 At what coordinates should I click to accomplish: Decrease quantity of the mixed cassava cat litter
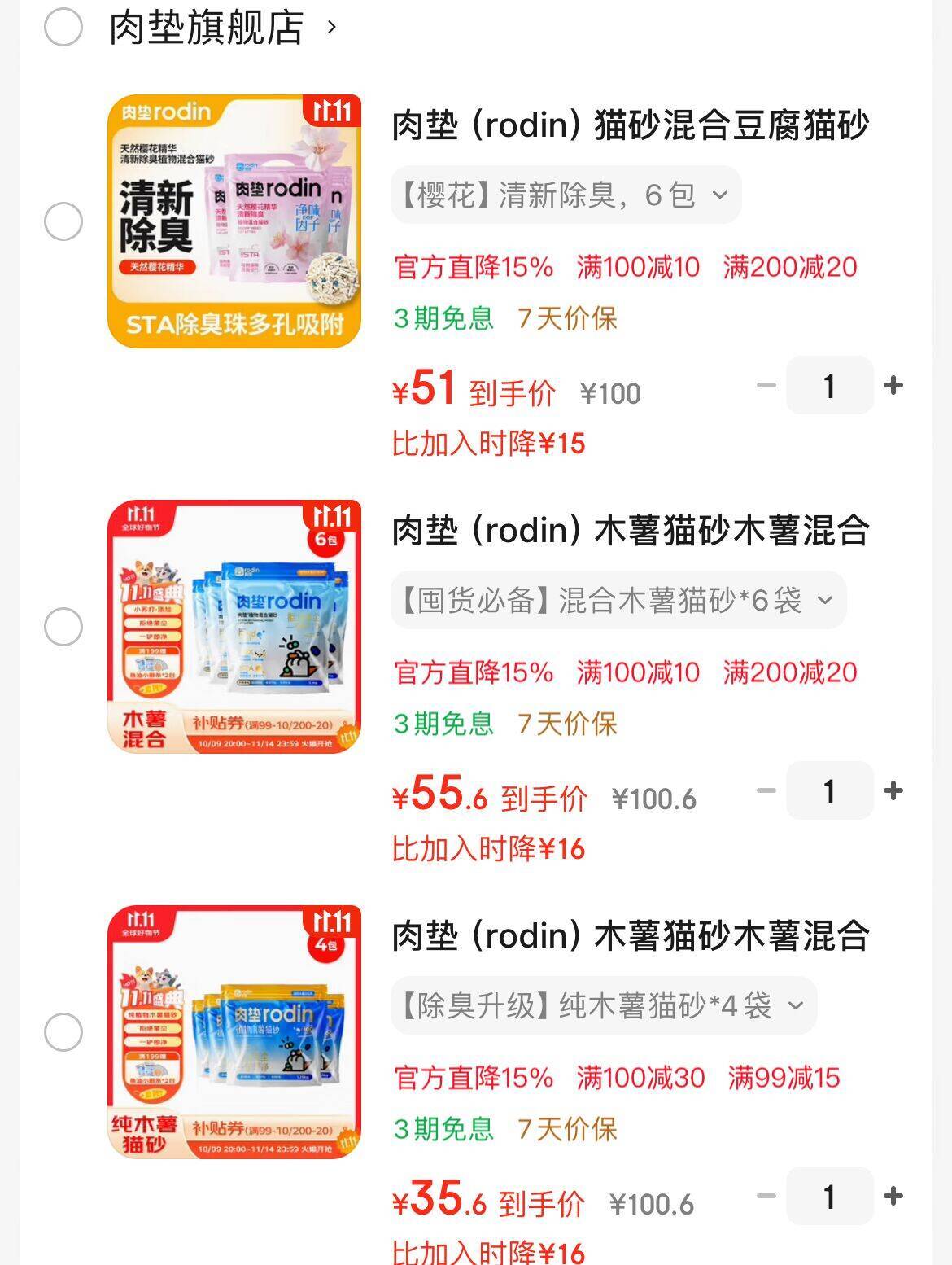tap(765, 790)
